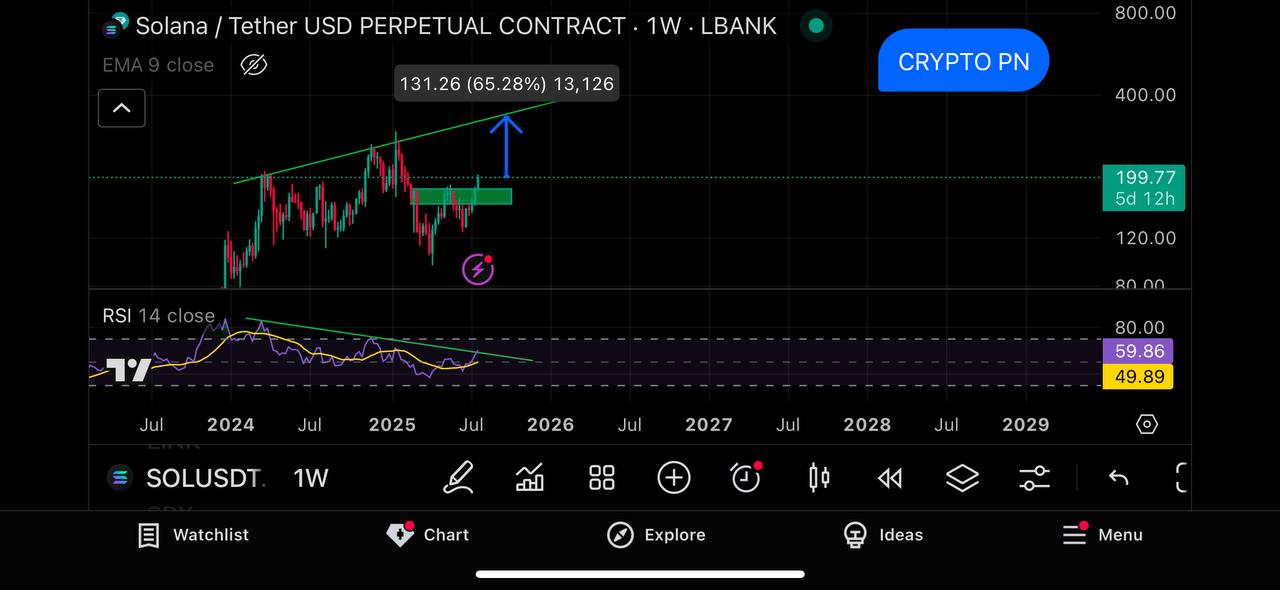Open chart settings sliders icon
The image size is (1280, 590).
1034,478
